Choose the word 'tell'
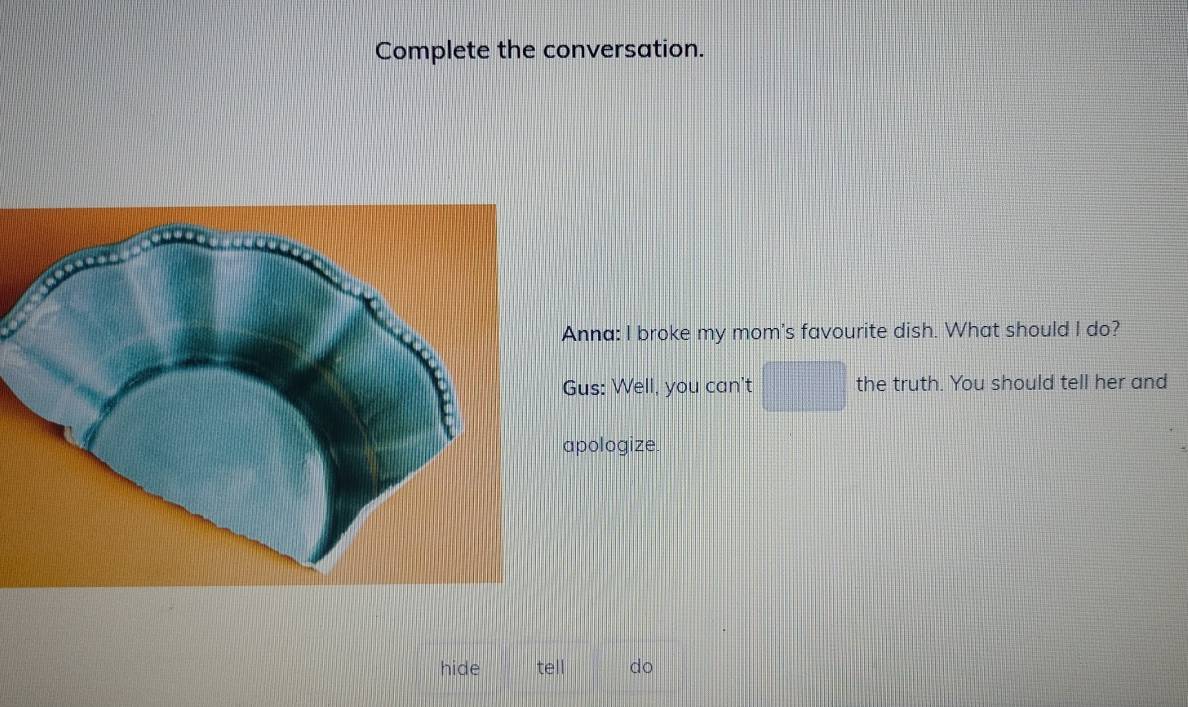 550,667
